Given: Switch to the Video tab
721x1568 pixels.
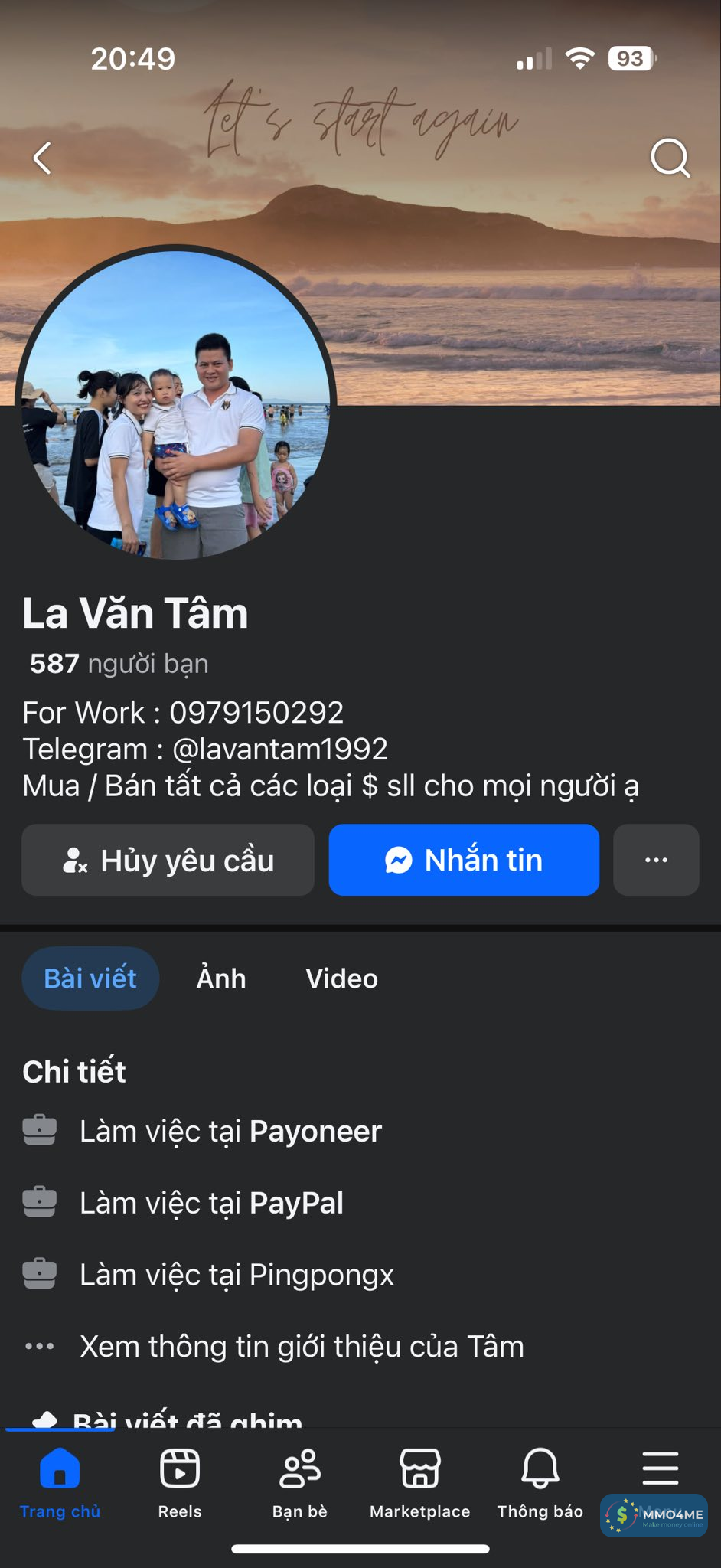Looking at the screenshot, I should coord(341,978).
